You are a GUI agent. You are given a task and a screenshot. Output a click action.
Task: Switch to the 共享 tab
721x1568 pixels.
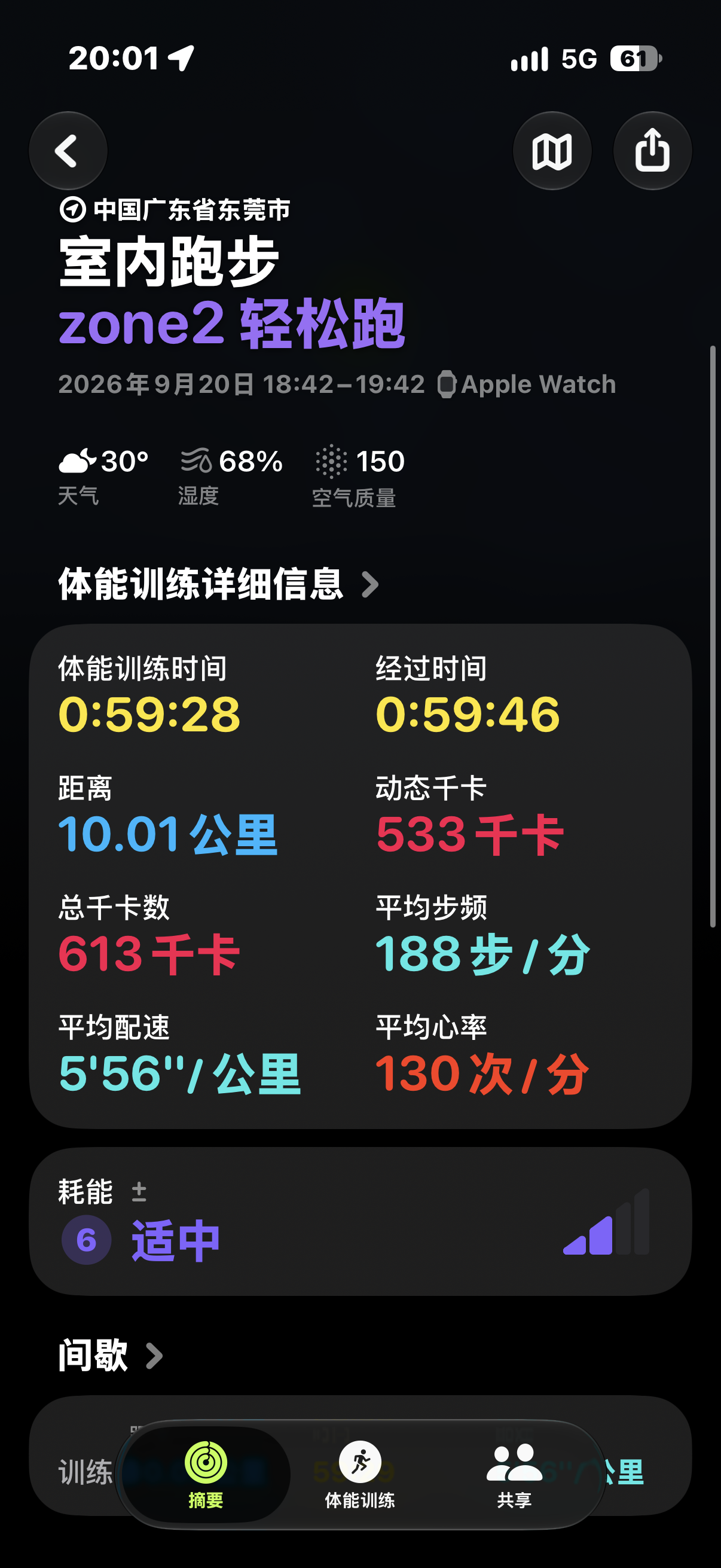tap(514, 1474)
